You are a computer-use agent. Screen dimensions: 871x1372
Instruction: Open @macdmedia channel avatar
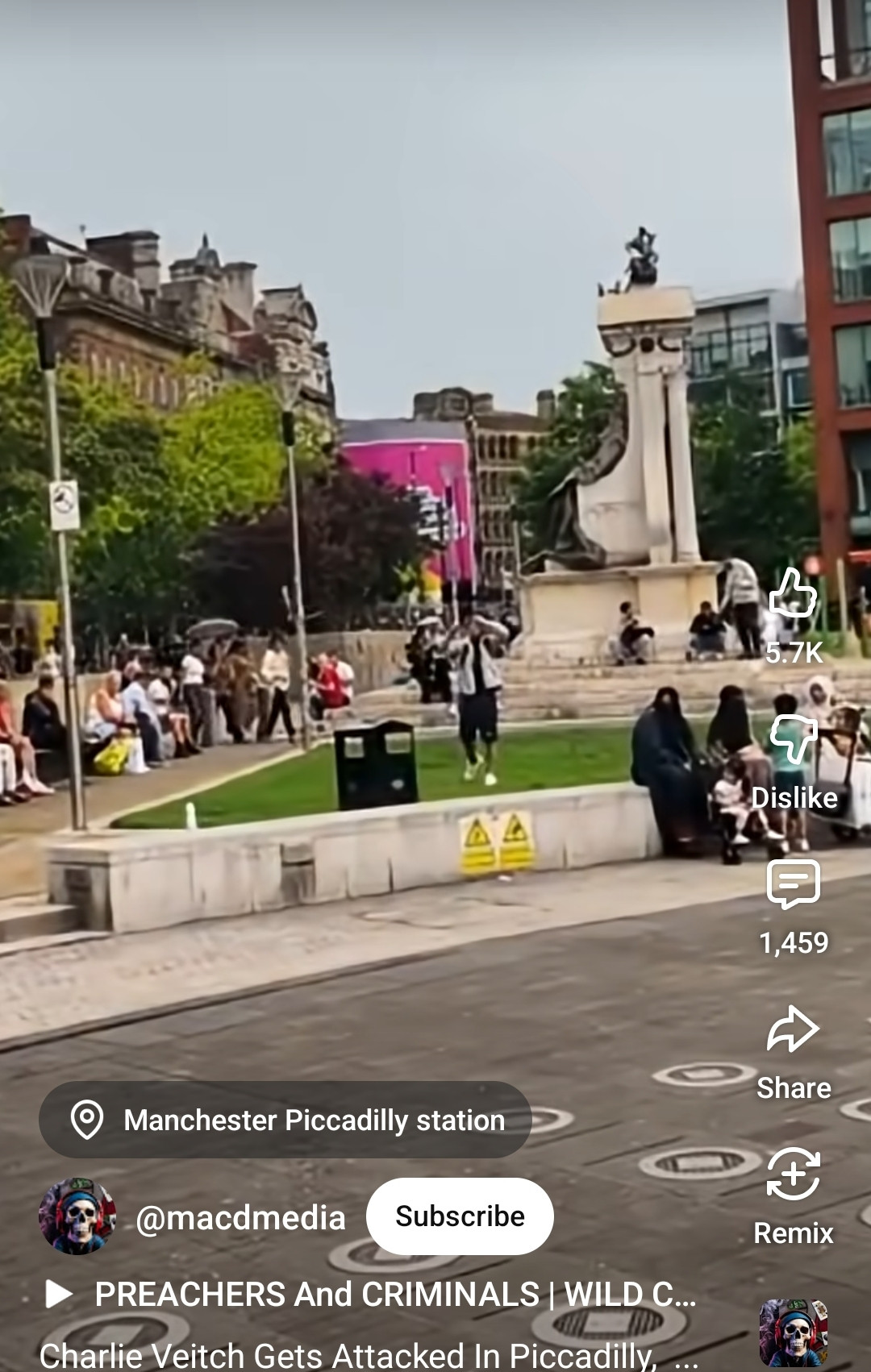pyautogui.click(x=77, y=1216)
